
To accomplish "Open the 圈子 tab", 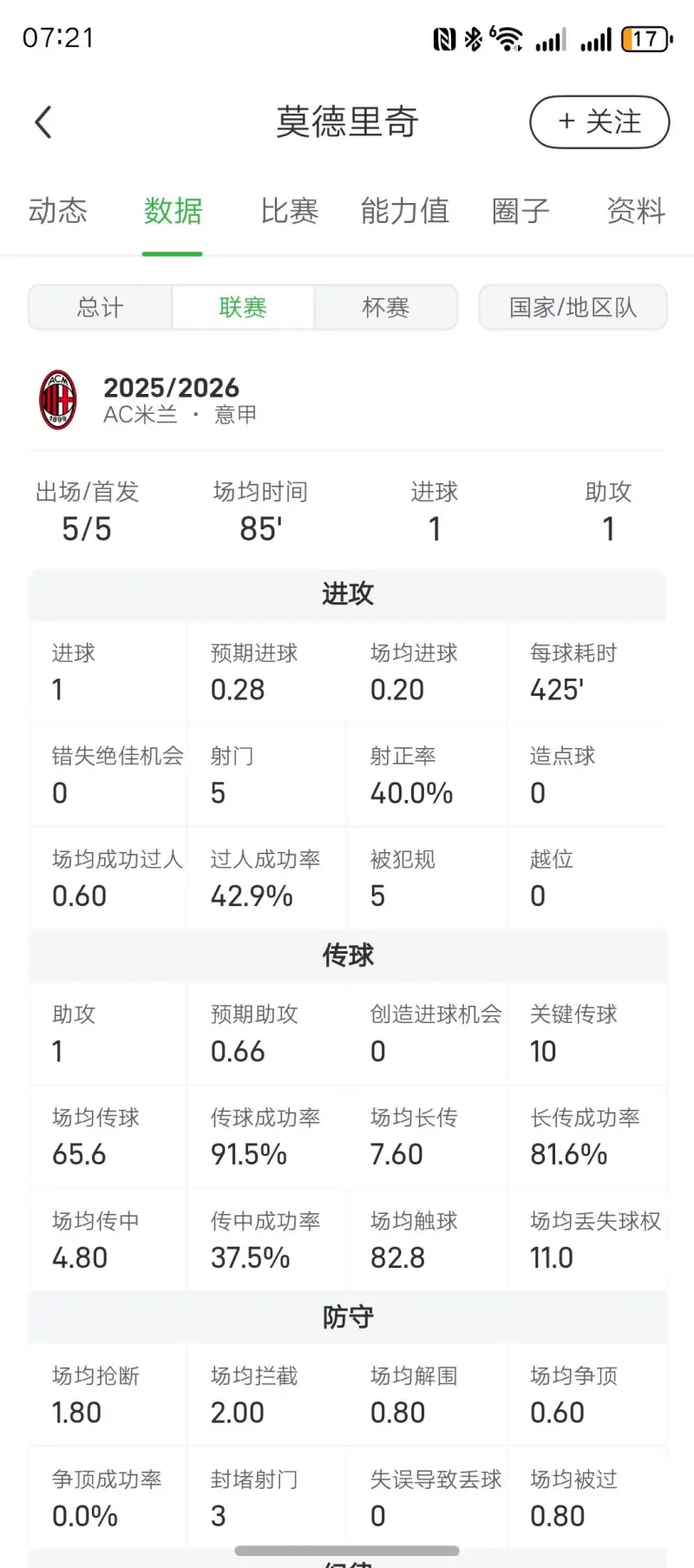I will click(520, 211).
